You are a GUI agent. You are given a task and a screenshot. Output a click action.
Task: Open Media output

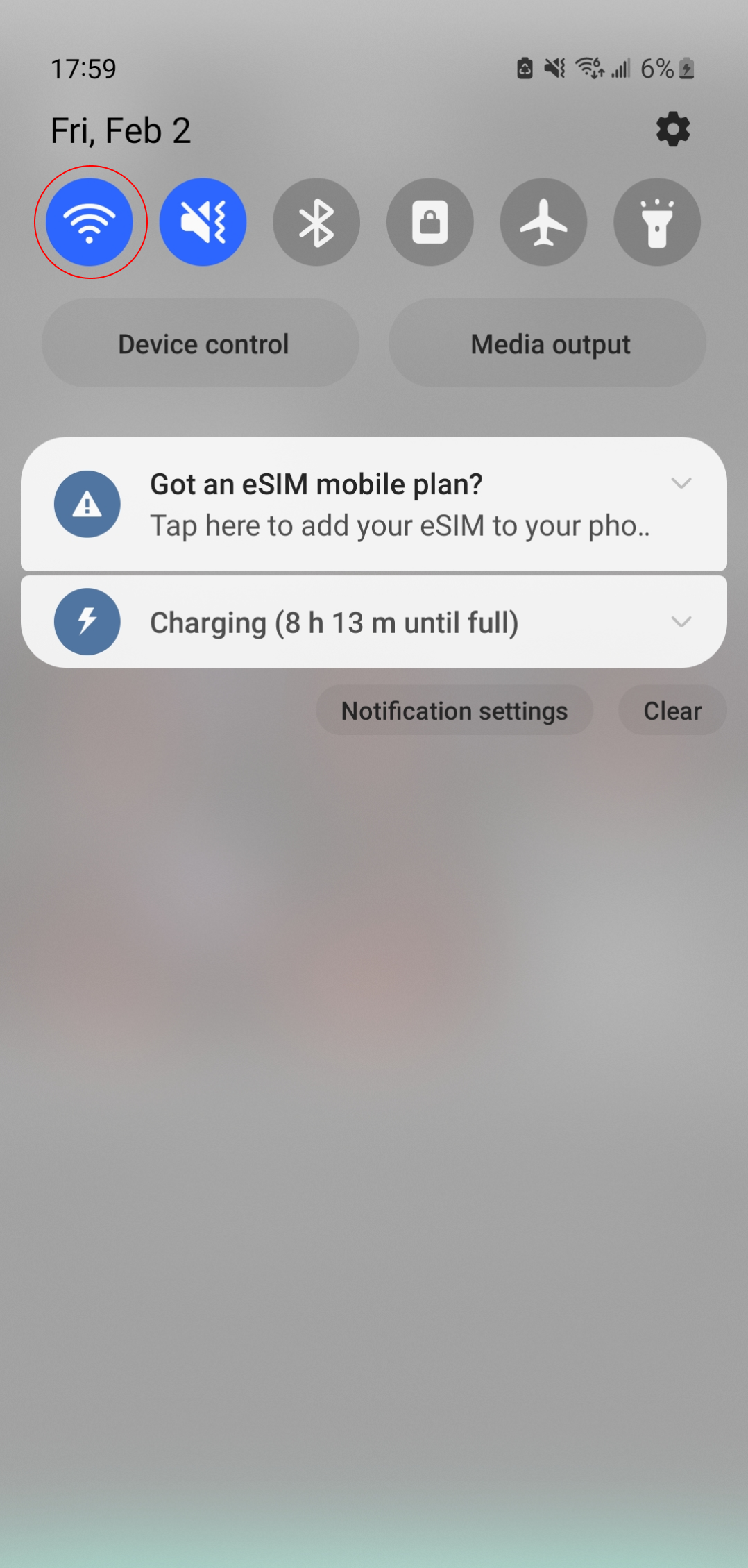coord(547,344)
